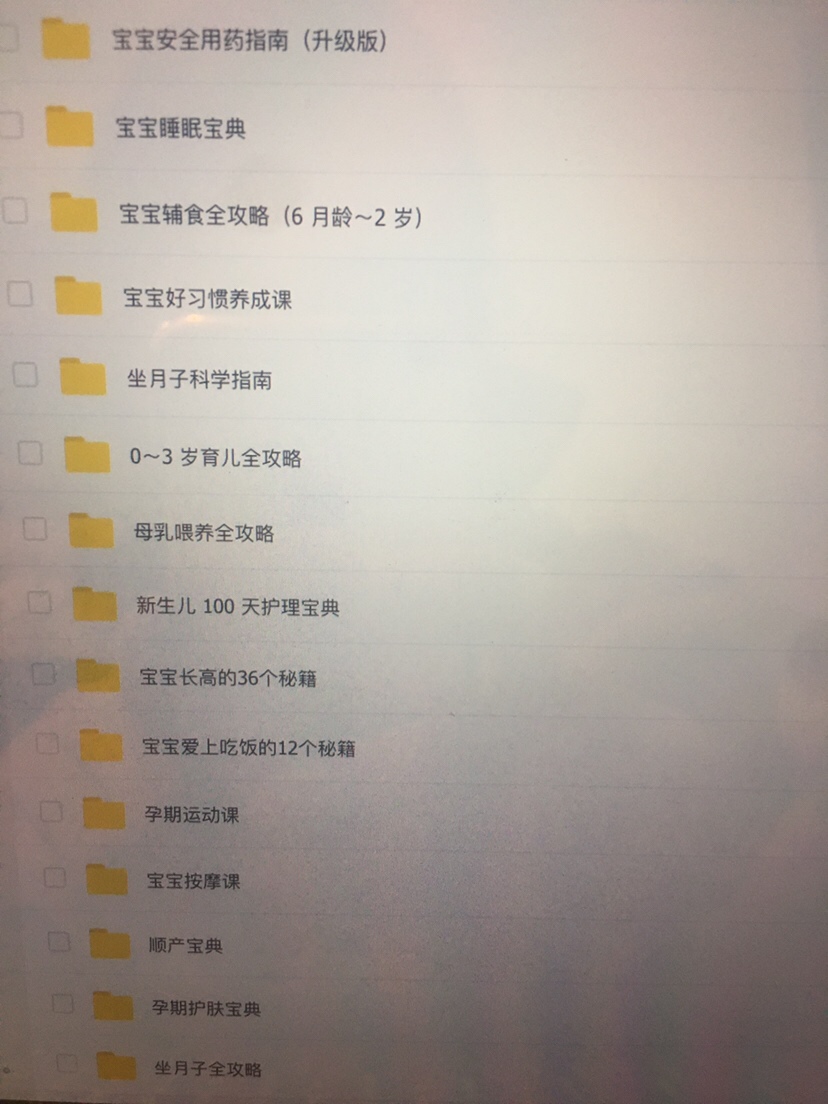Open the 宝宝安全用药指南（升级版）folder

pos(248,41)
